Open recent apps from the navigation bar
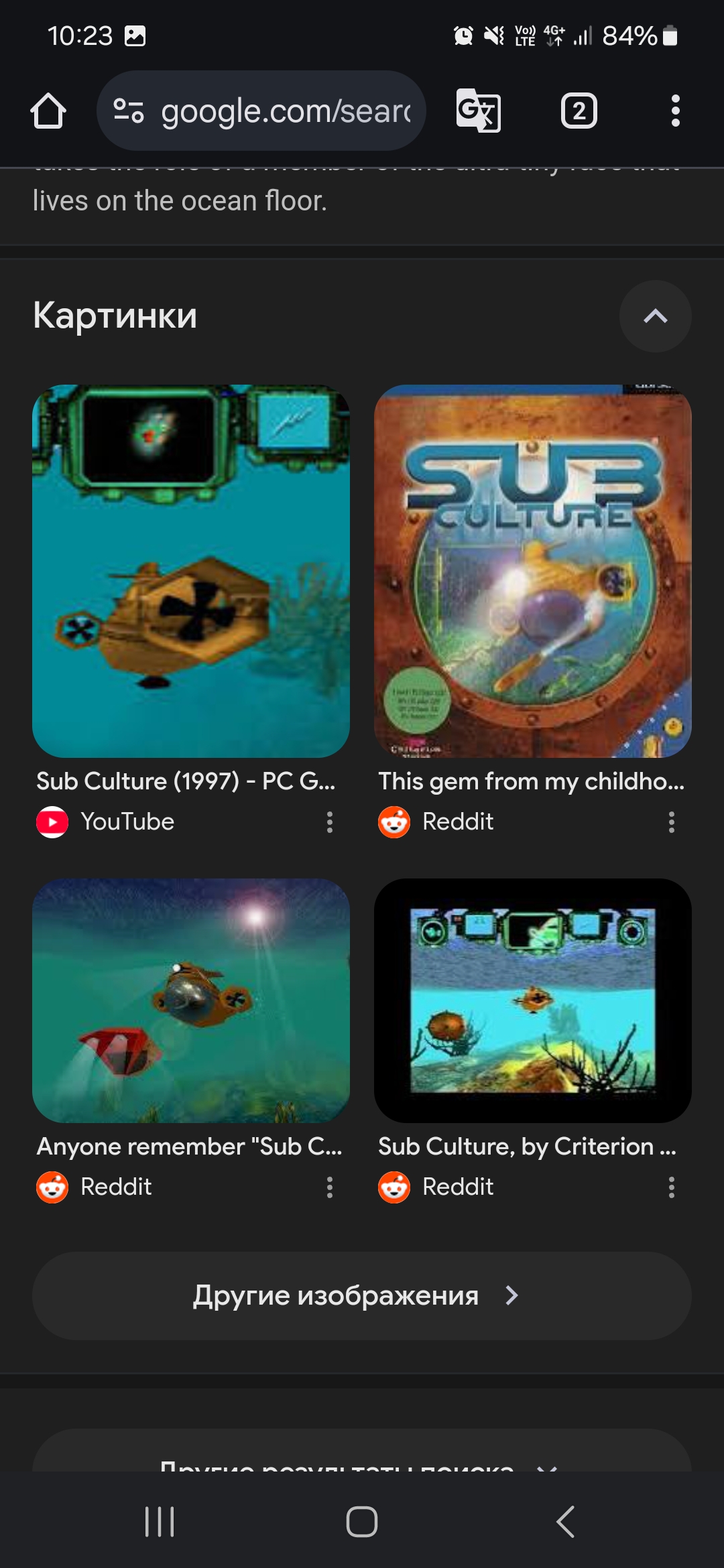The image size is (724, 1568). coord(160,1521)
